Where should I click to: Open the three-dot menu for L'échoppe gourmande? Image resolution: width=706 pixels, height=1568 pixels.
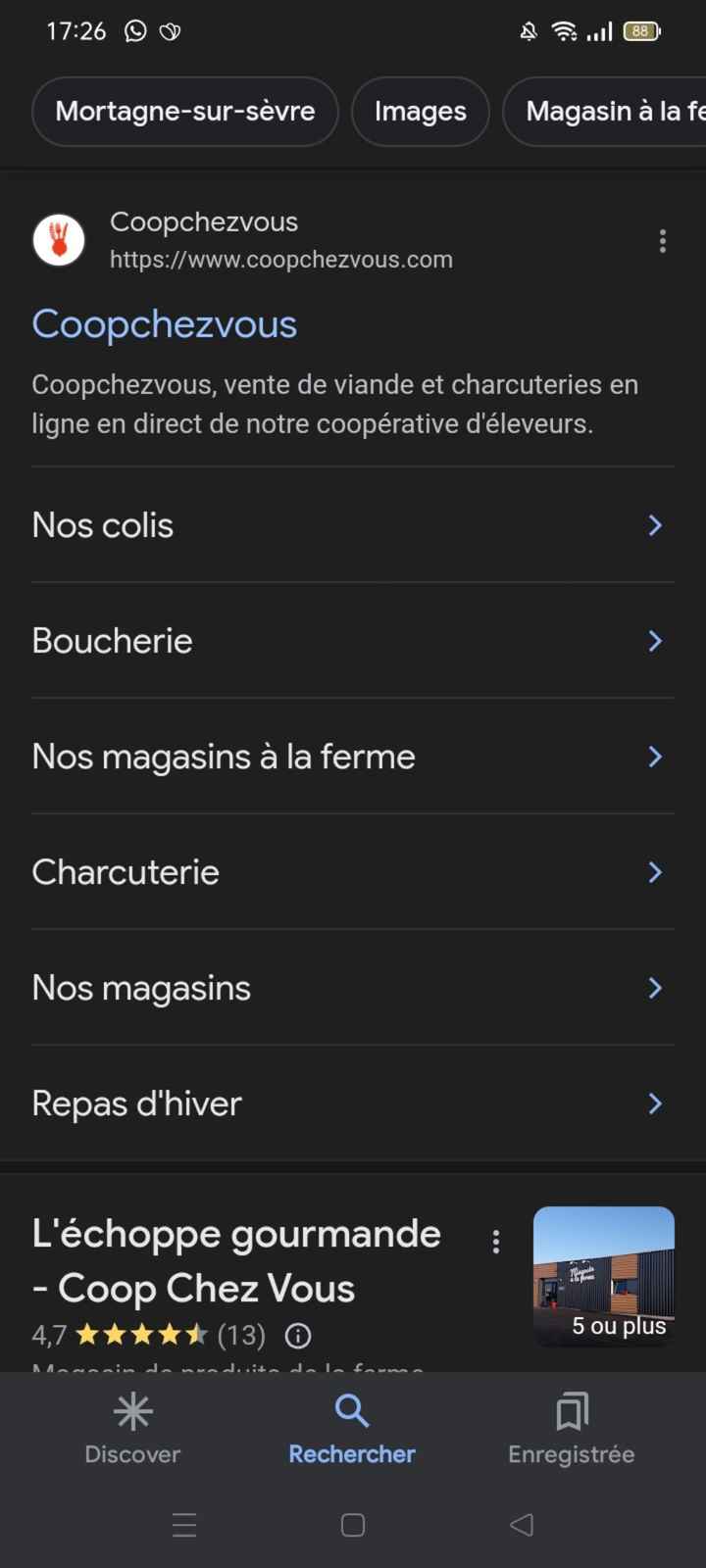[x=496, y=1240]
